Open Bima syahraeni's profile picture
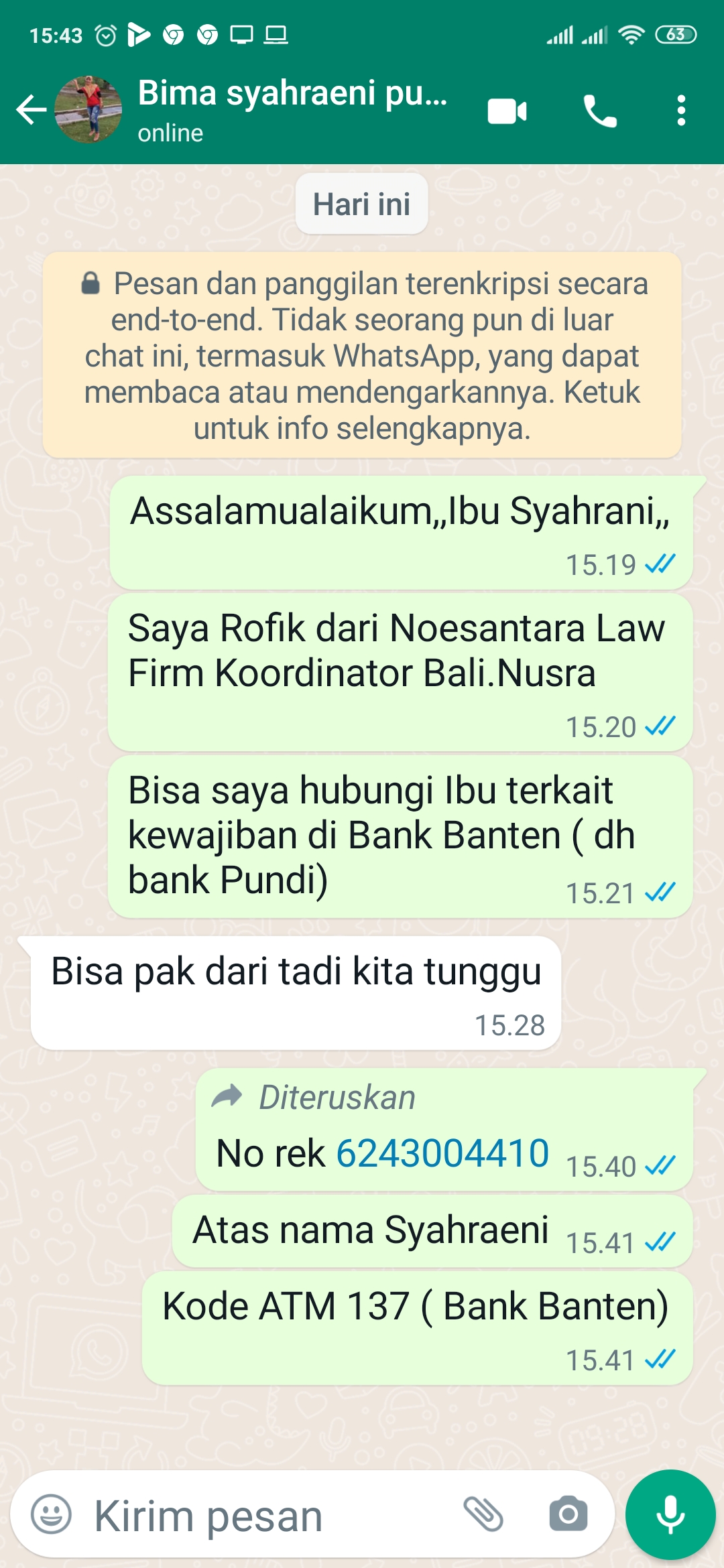Screen dimensions: 724x1568 click(x=88, y=109)
